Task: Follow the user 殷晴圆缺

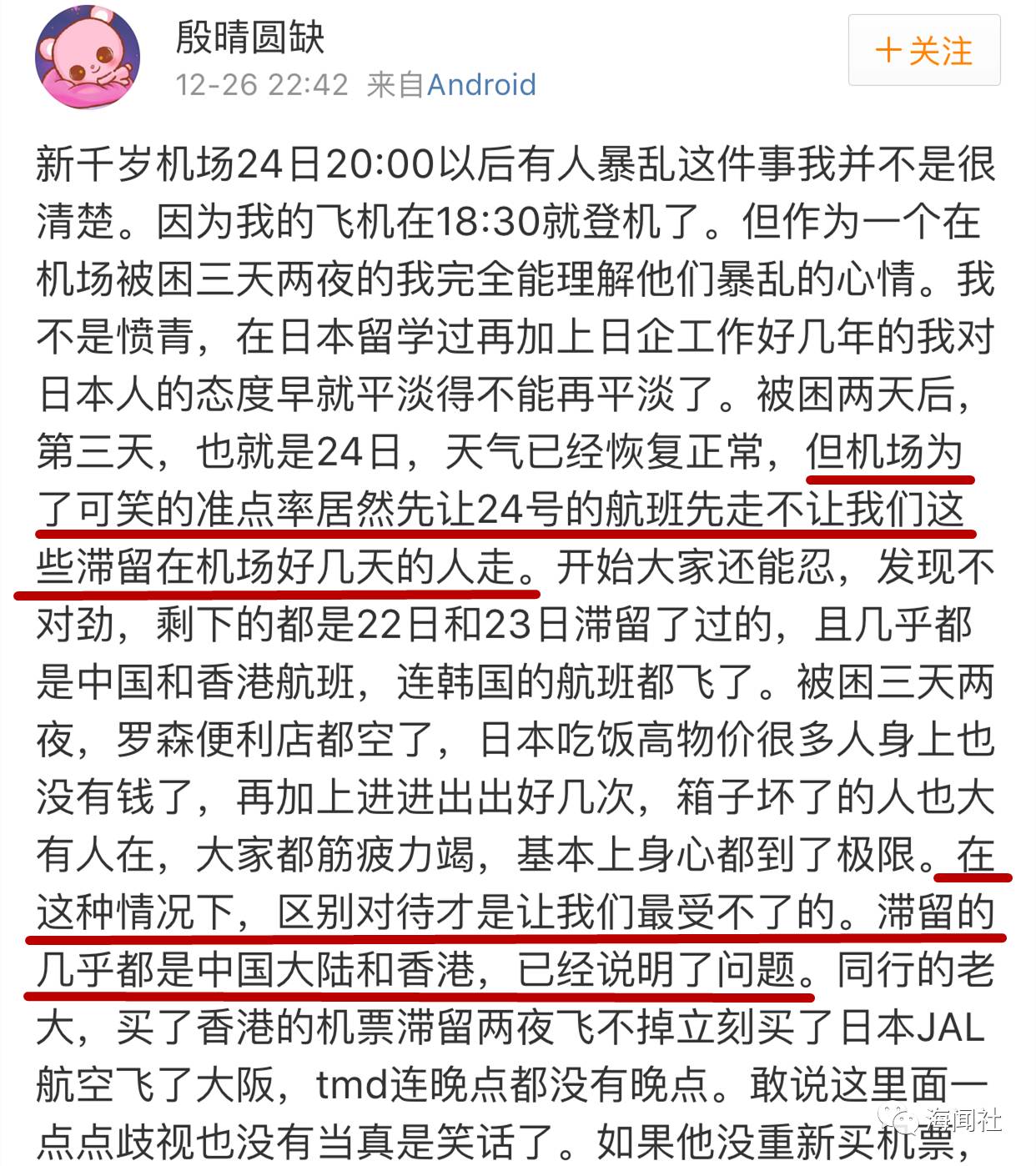Action: point(923,51)
